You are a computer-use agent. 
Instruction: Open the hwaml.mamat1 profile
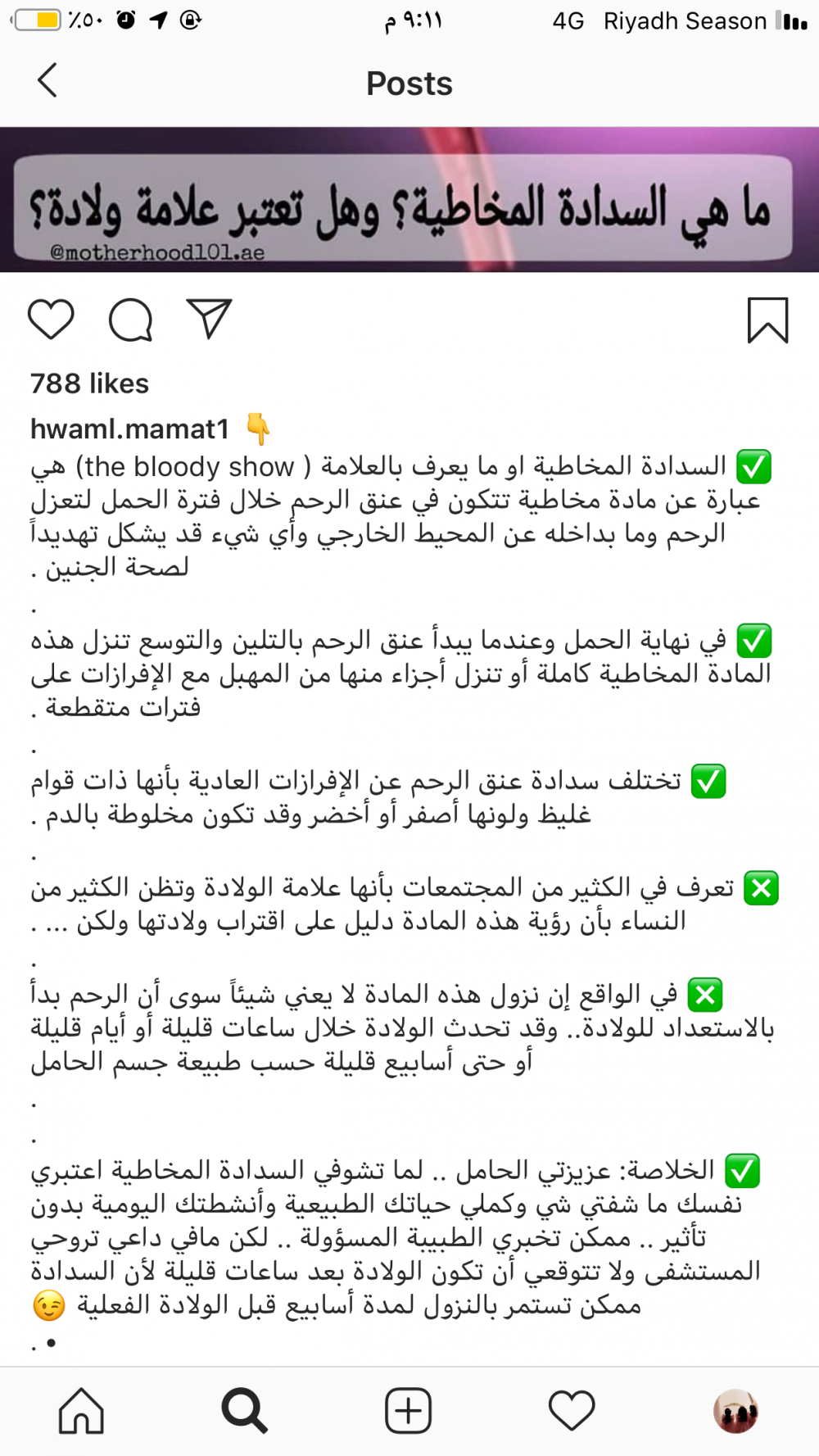pos(129,429)
